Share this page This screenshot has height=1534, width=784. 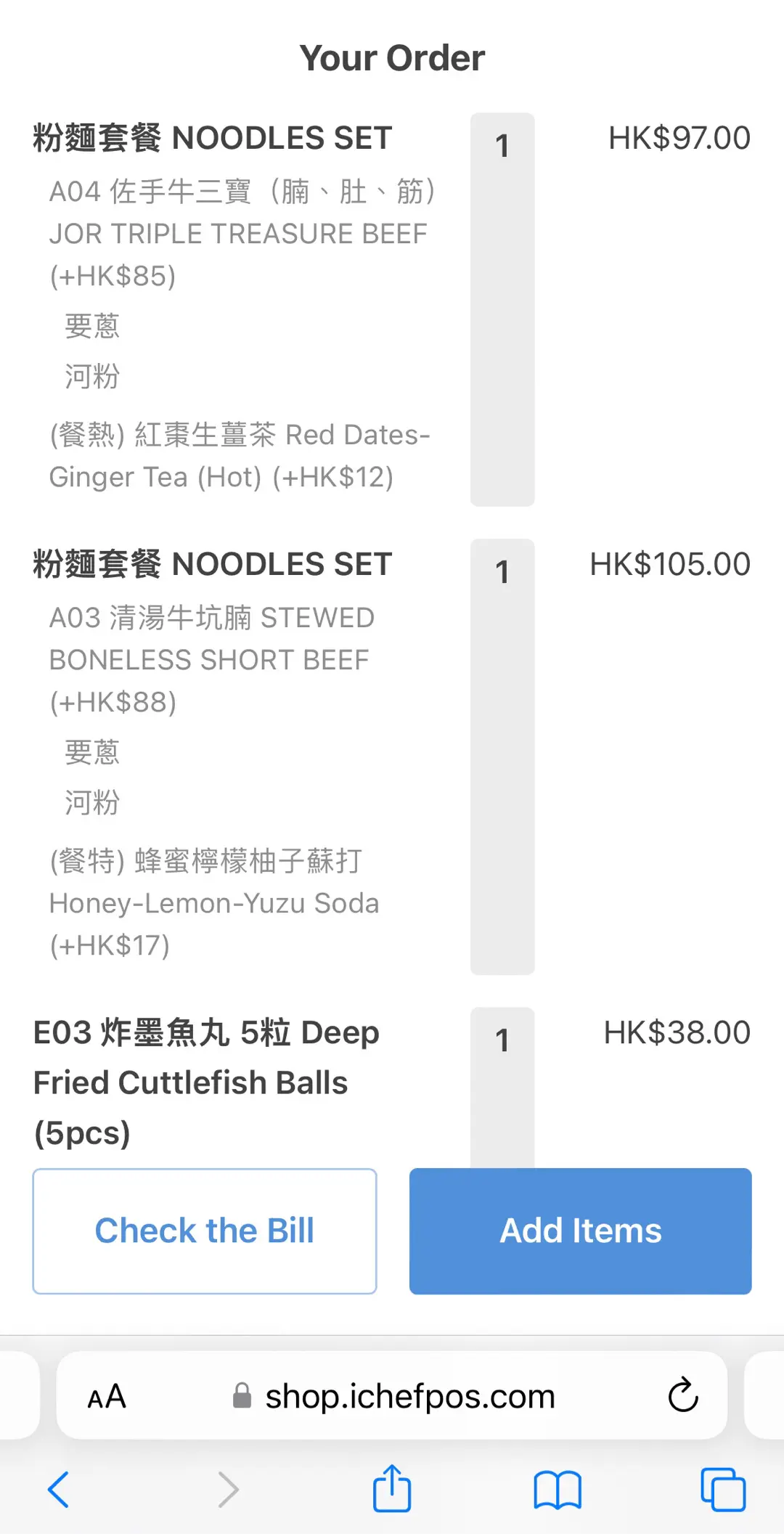(x=392, y=1488)
